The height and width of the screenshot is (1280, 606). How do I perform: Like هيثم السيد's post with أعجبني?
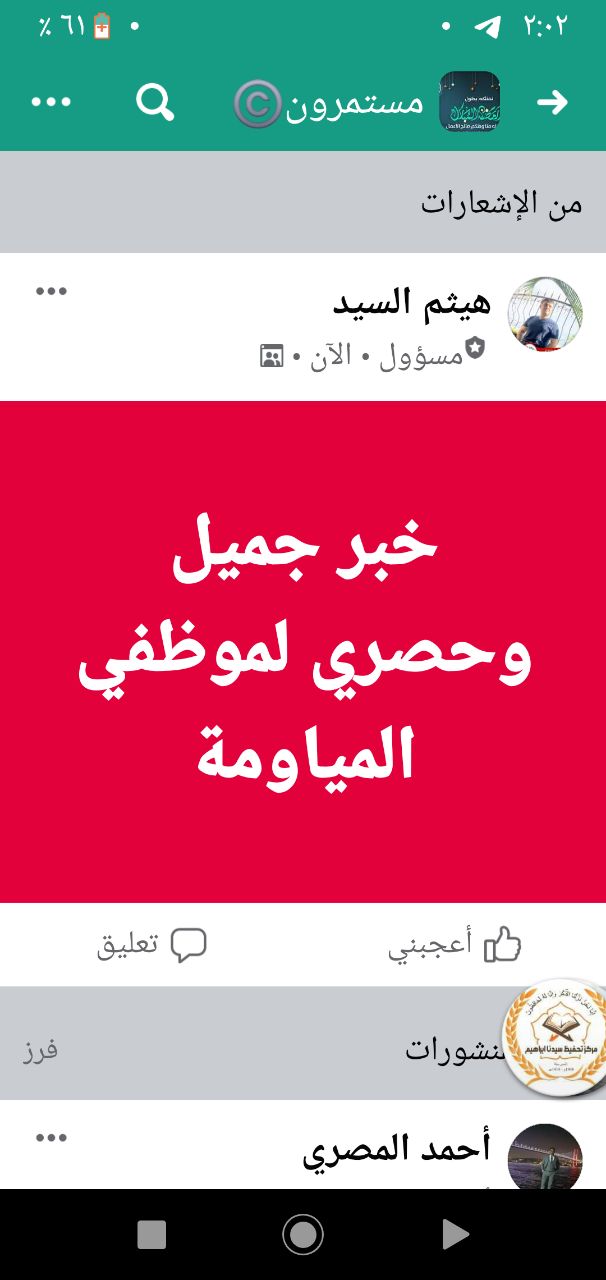point(455,945)
